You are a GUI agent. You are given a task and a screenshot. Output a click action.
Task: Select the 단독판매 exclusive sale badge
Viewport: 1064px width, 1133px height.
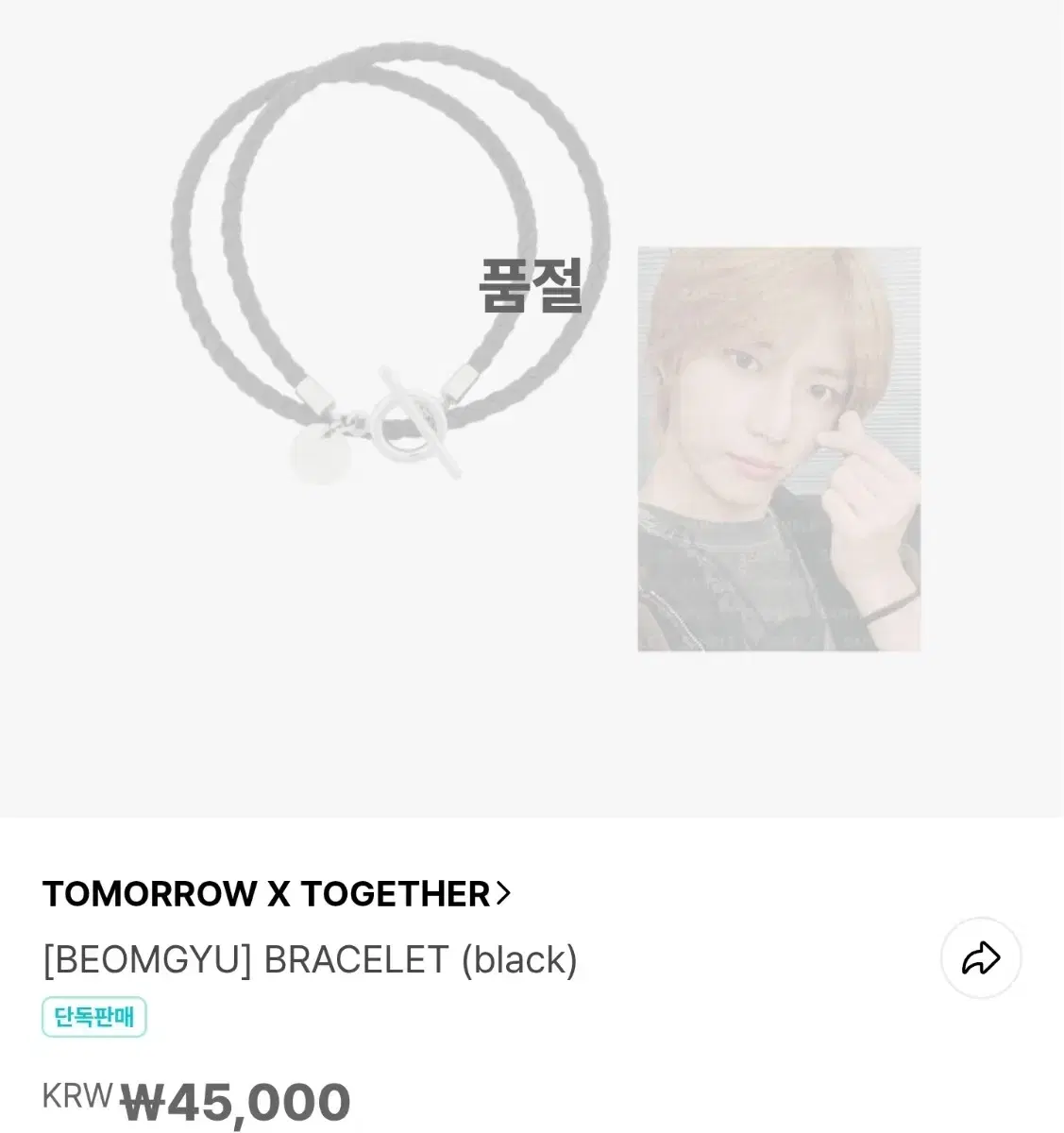[94, 1016]
